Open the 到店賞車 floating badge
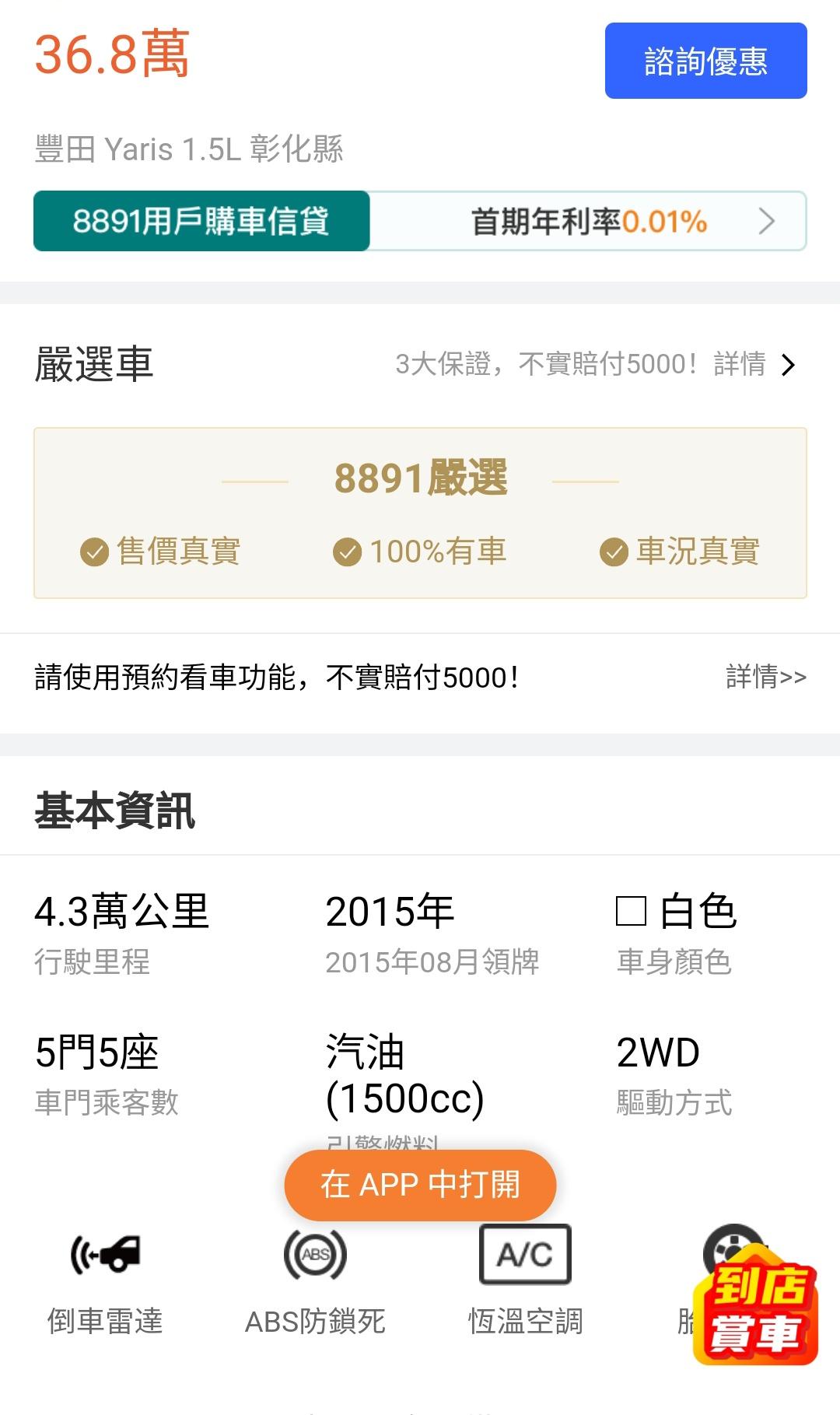 coord(754,1308)
